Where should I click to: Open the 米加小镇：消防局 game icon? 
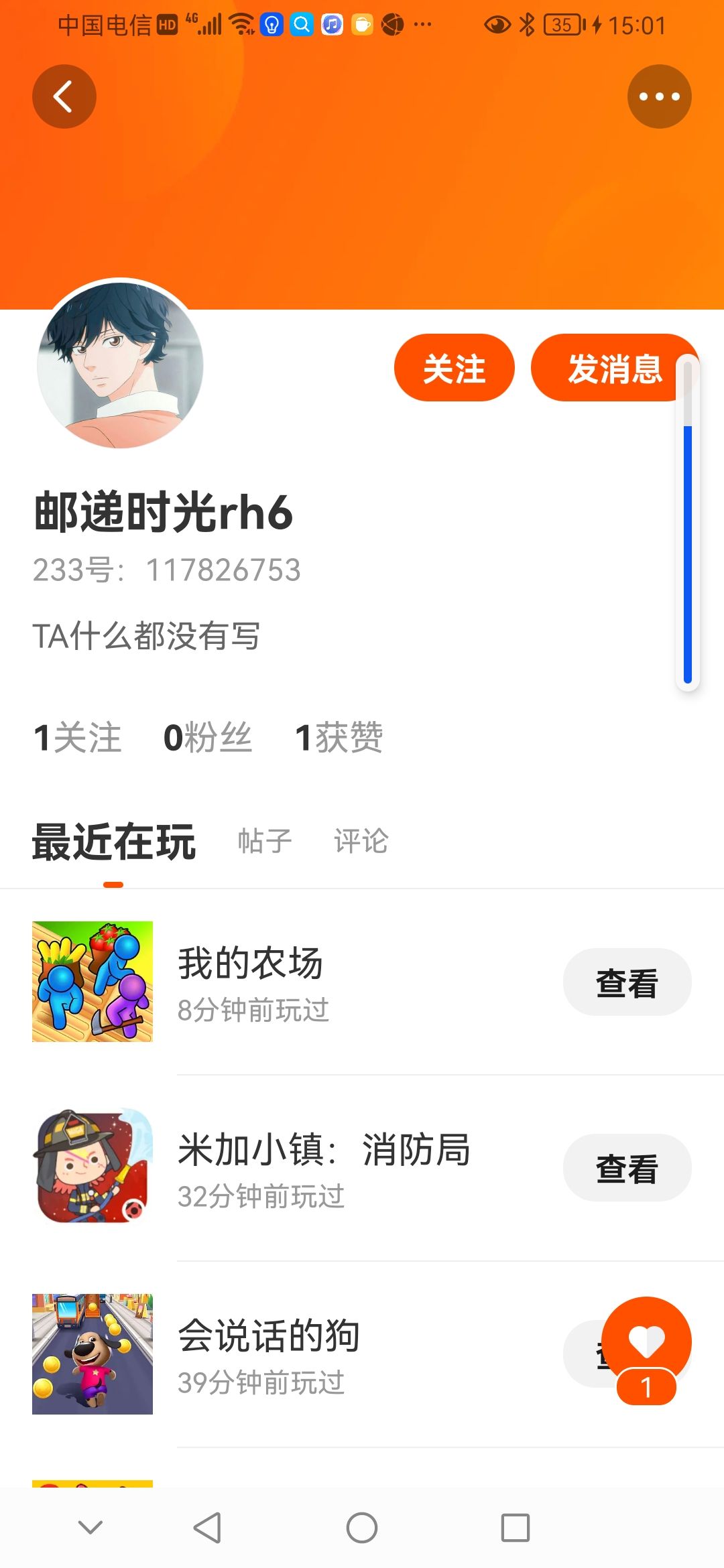click(x=93, y=1167)
